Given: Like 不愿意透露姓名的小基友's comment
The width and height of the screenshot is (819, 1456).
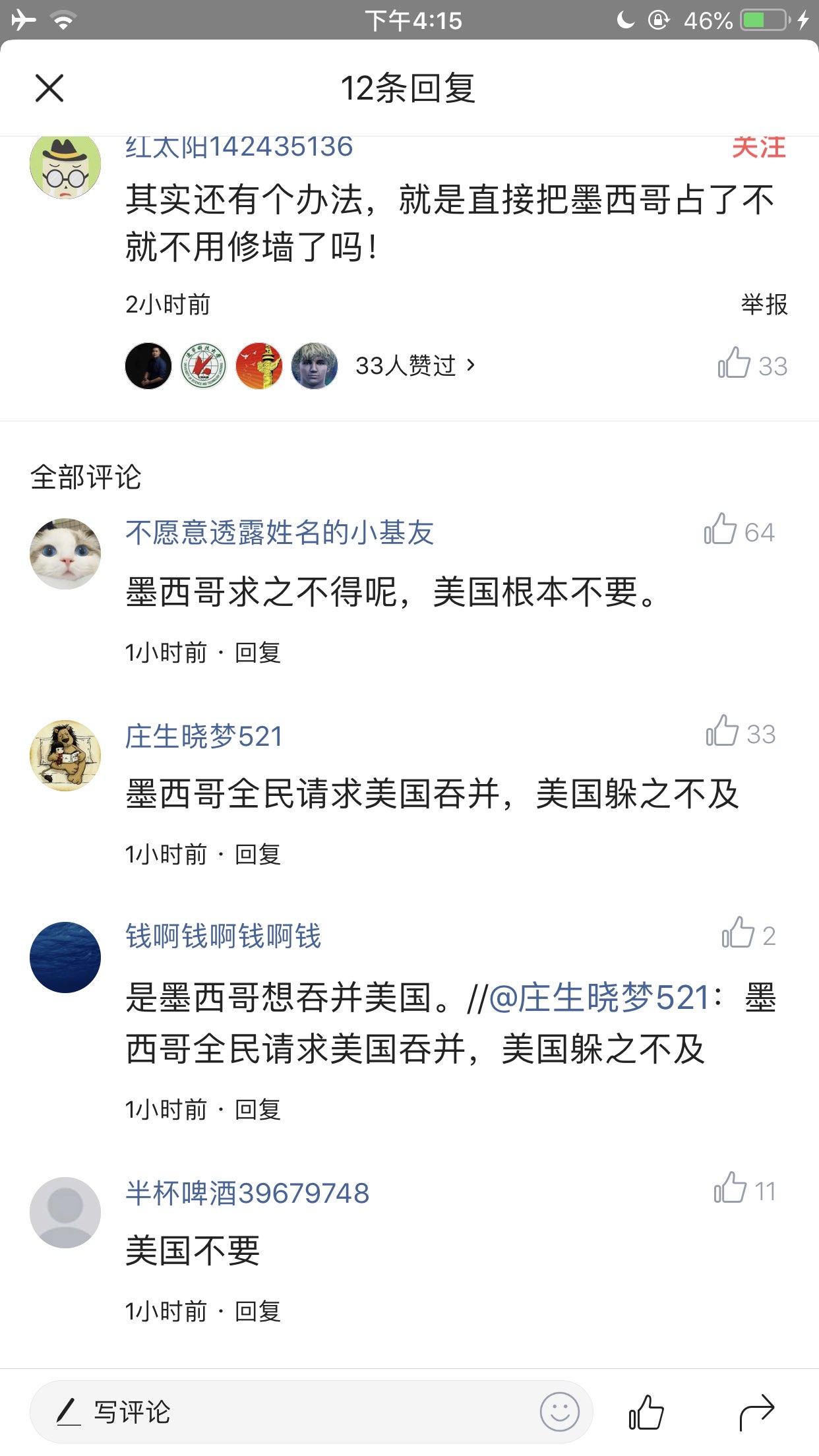Looking at the screenshot, I should 720,530.
